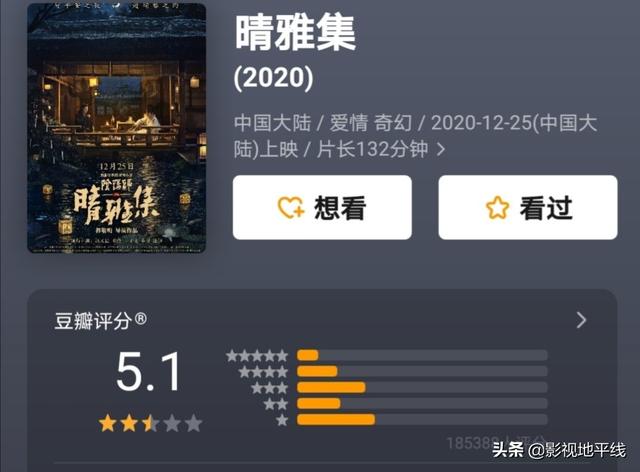Open the 晴雅集 movie poster
Viewport: 640px width, 472px height.
click(x=117, y=128)
